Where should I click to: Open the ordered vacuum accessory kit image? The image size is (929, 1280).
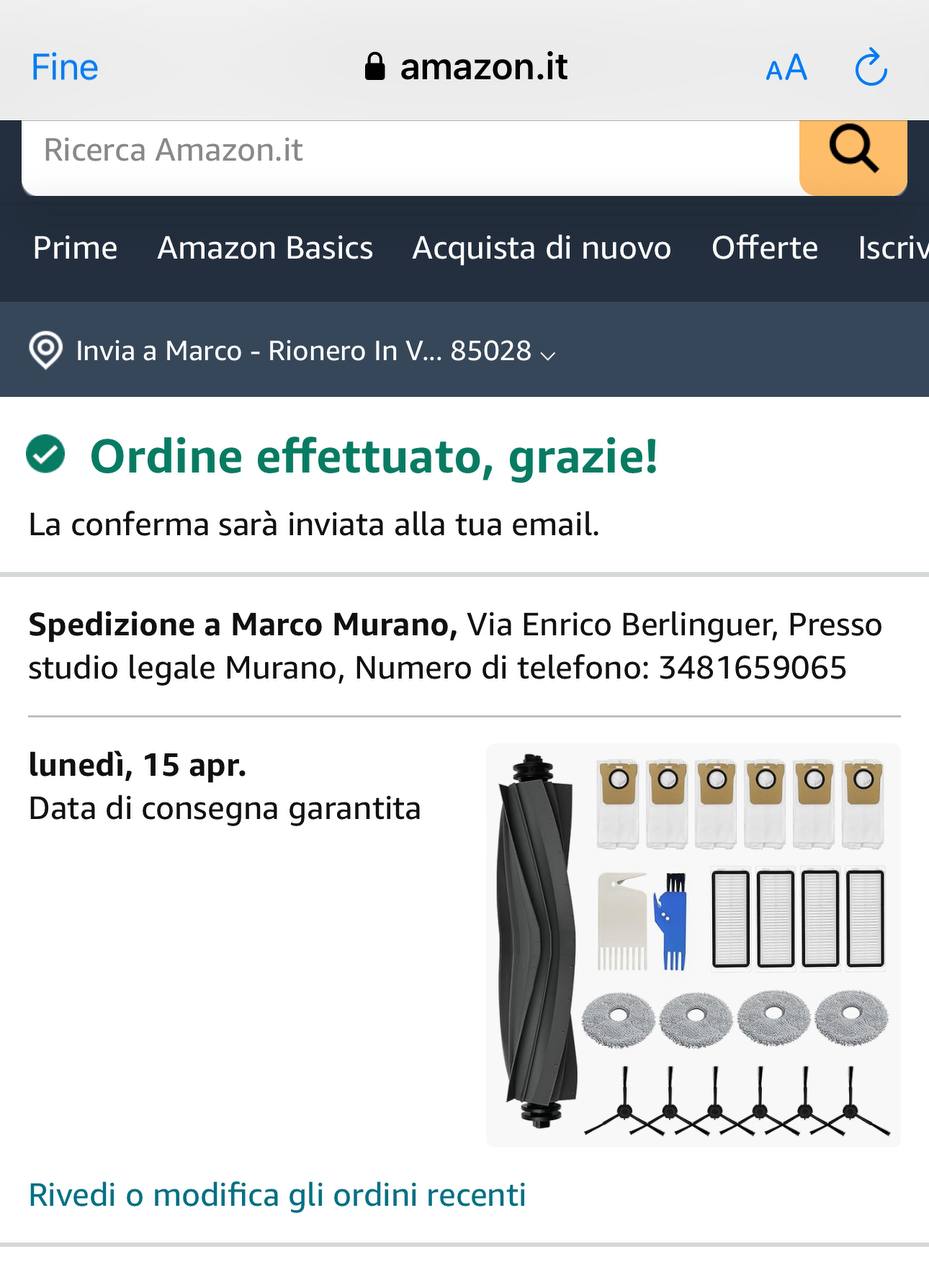693,945
